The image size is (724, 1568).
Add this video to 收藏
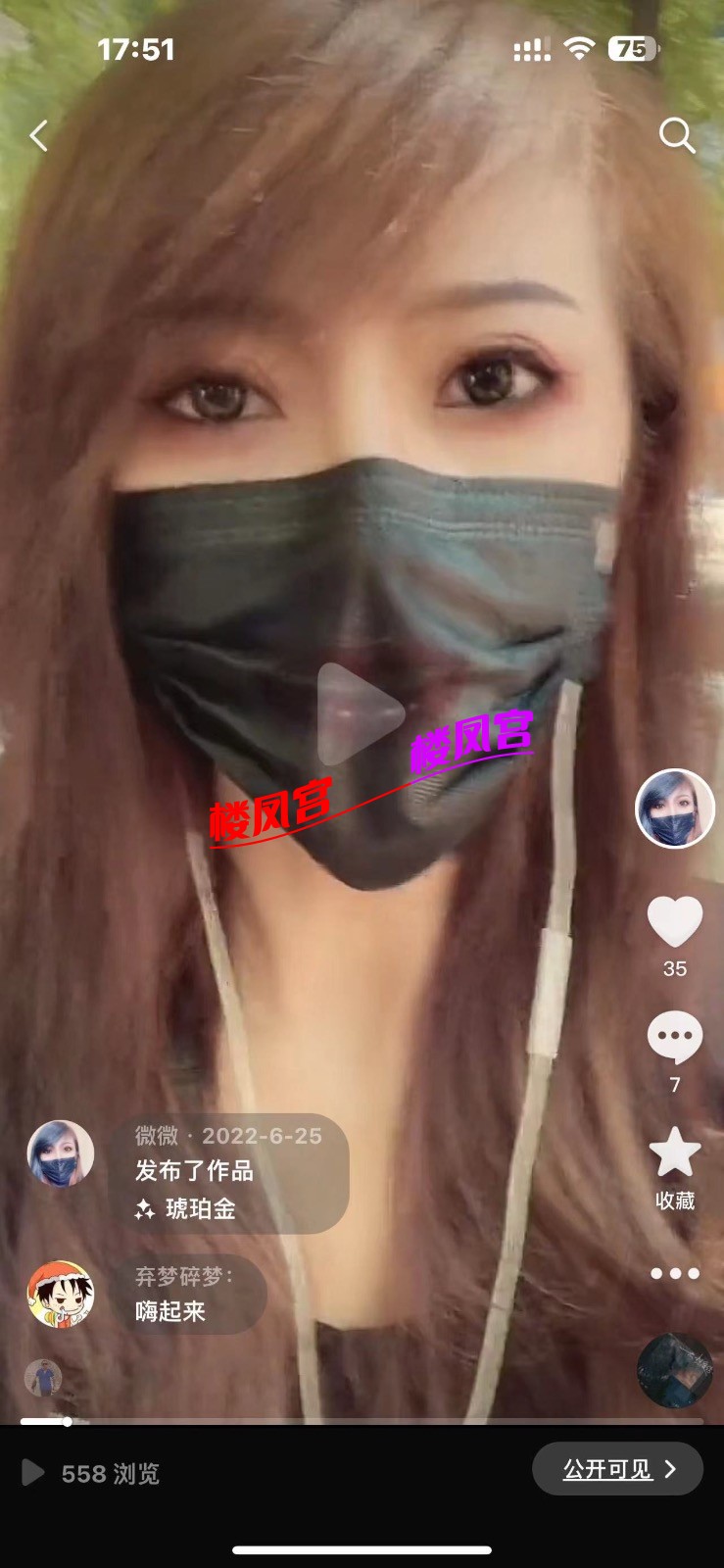pos(675,1154)
